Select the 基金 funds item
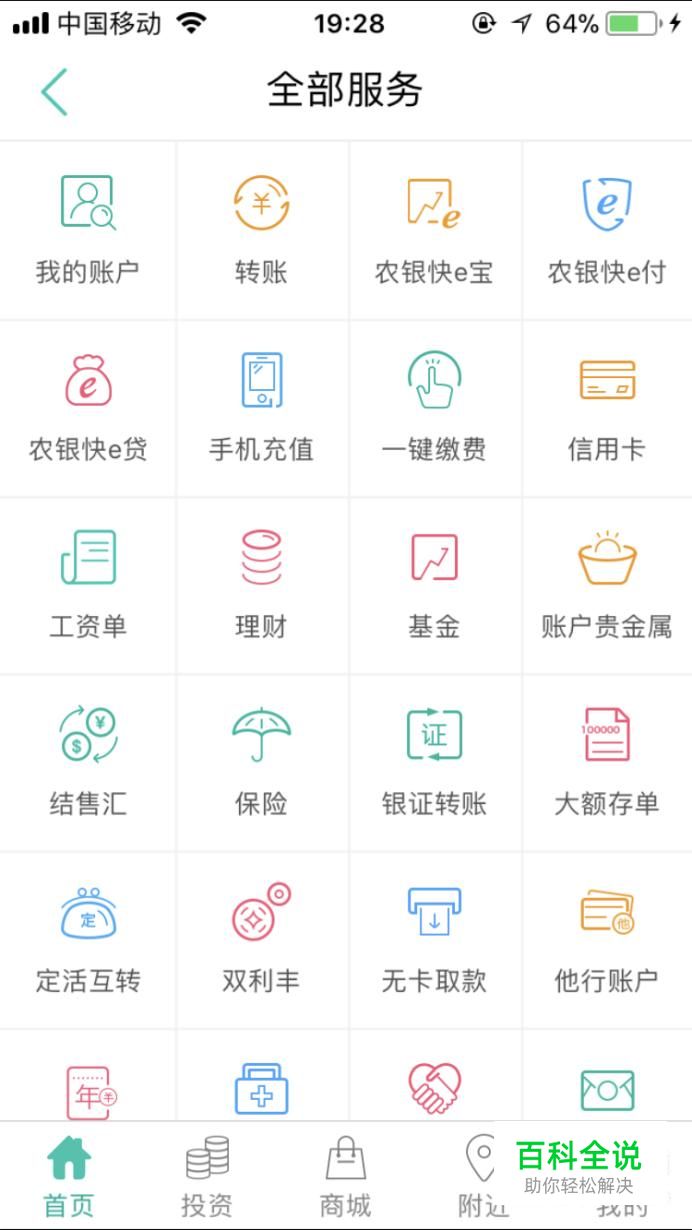 click(434, 586)
